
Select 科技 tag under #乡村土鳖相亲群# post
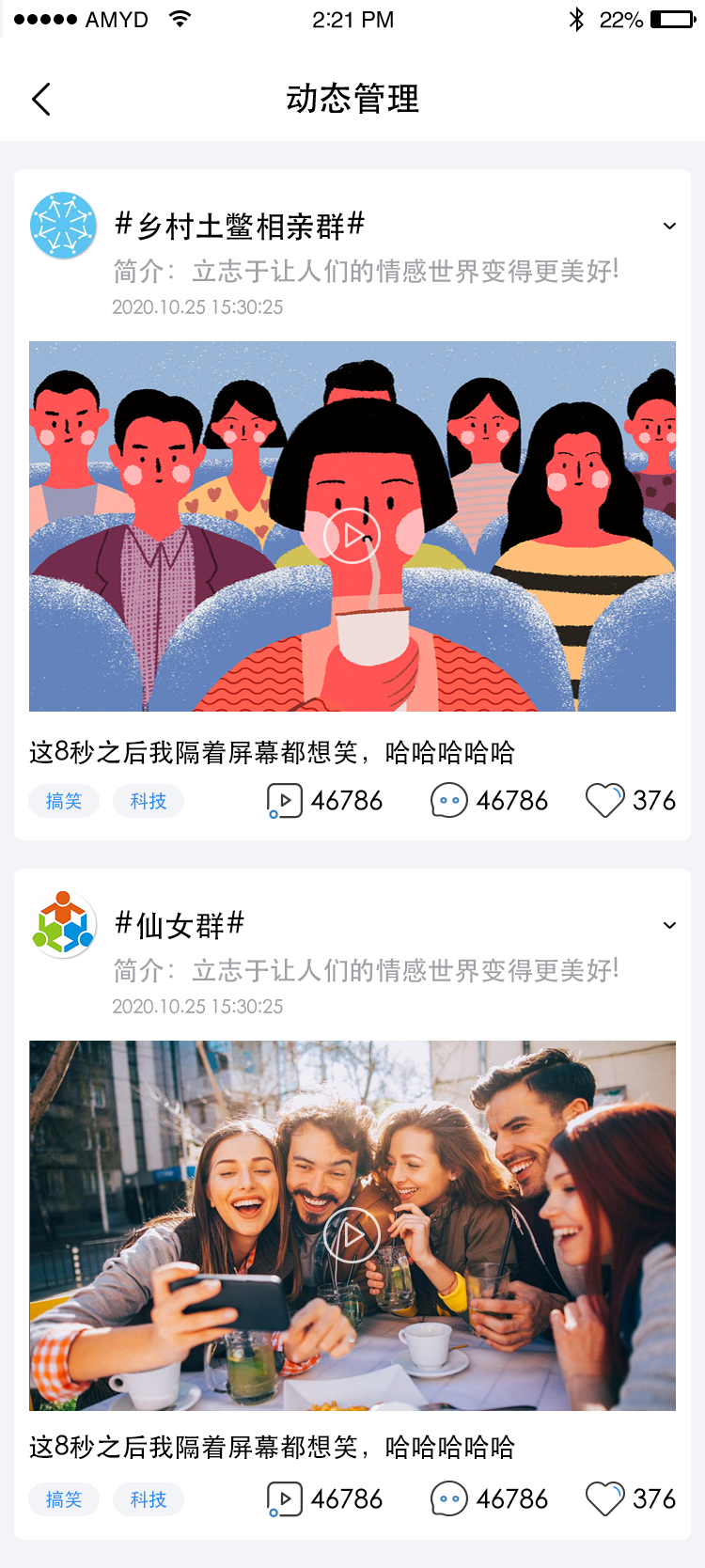click(149, 801)
